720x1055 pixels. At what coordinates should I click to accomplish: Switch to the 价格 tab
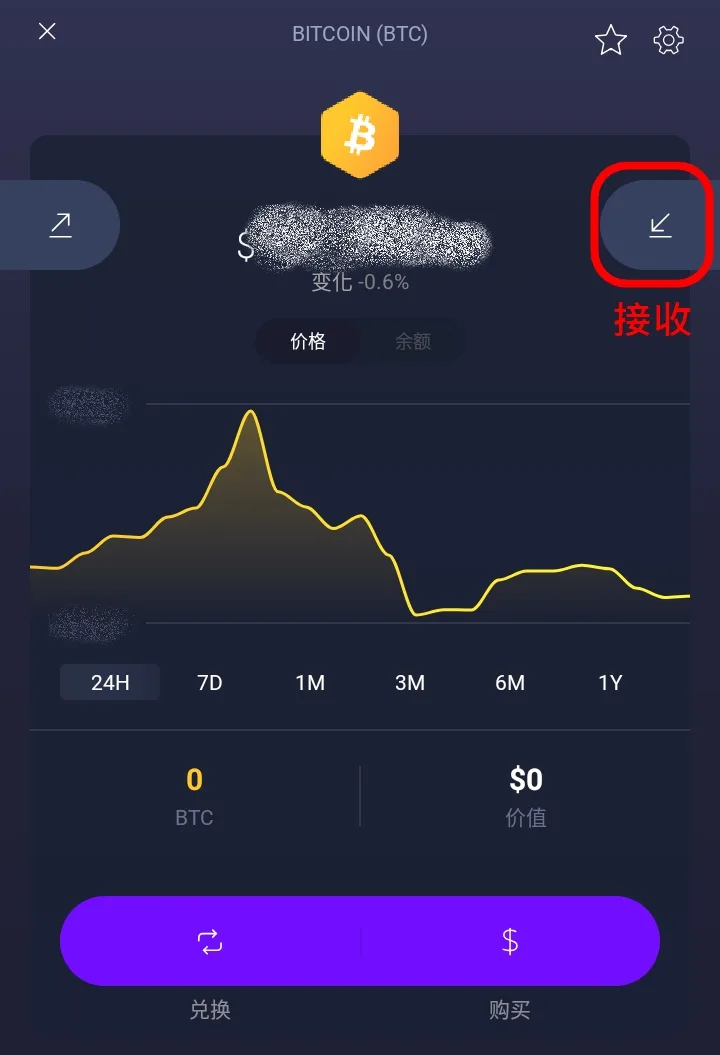[308, 342]
